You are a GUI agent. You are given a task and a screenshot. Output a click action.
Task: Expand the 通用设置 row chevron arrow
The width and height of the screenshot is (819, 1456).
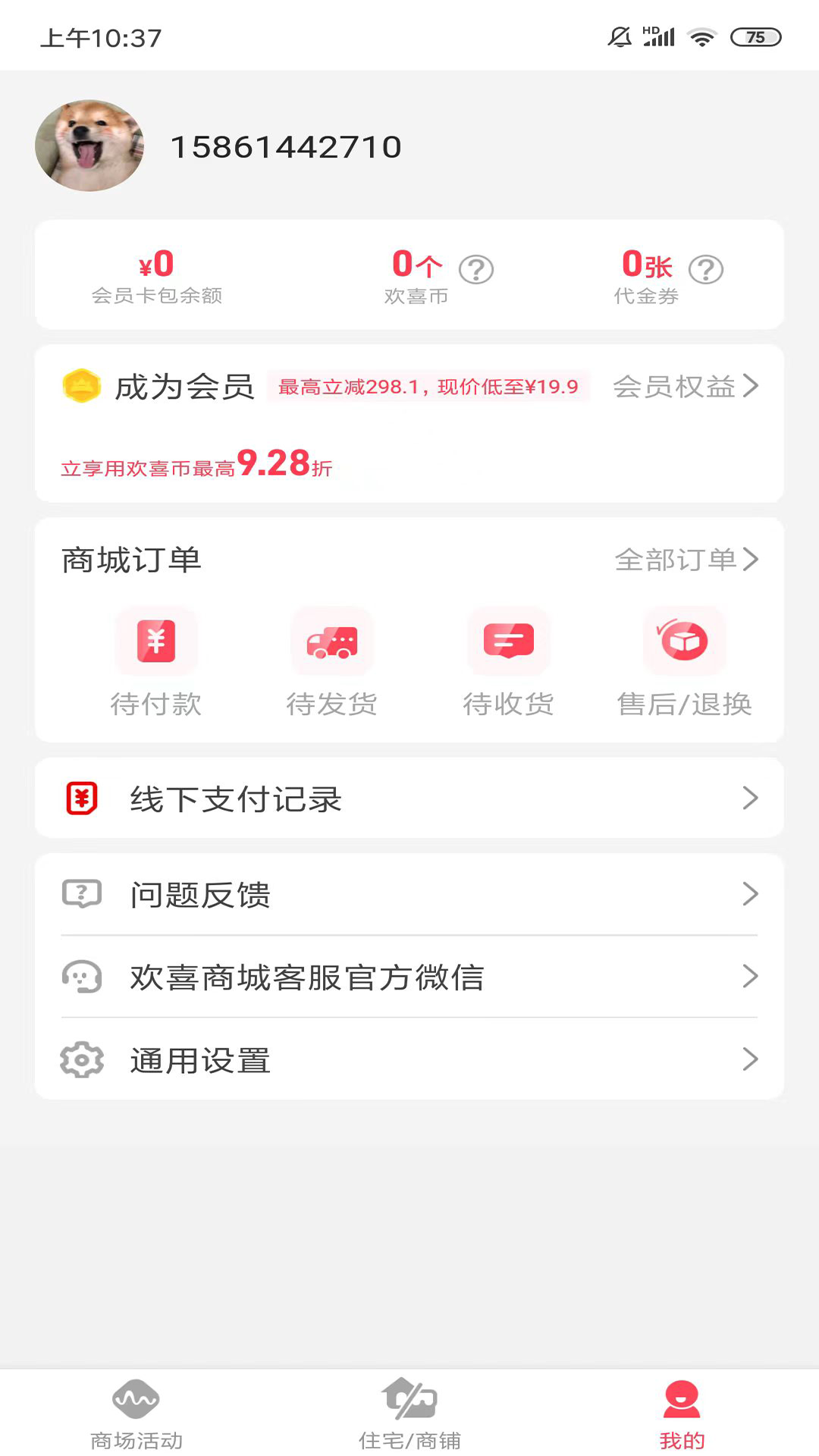[752, 1060]
